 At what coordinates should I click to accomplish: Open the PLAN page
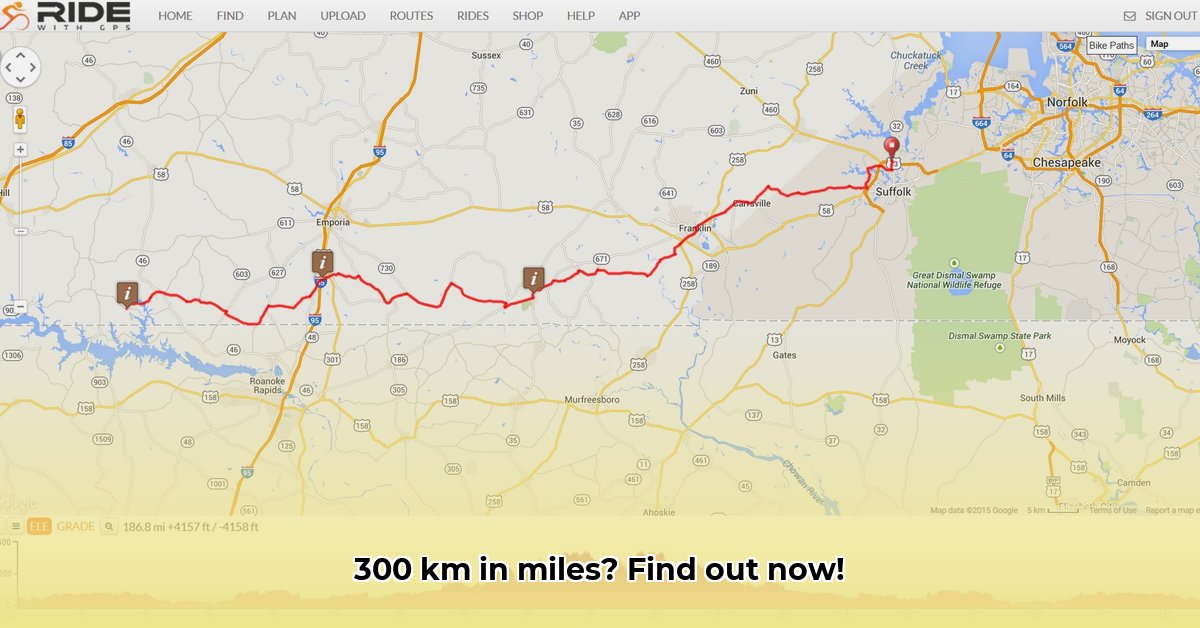click(281, 16)
